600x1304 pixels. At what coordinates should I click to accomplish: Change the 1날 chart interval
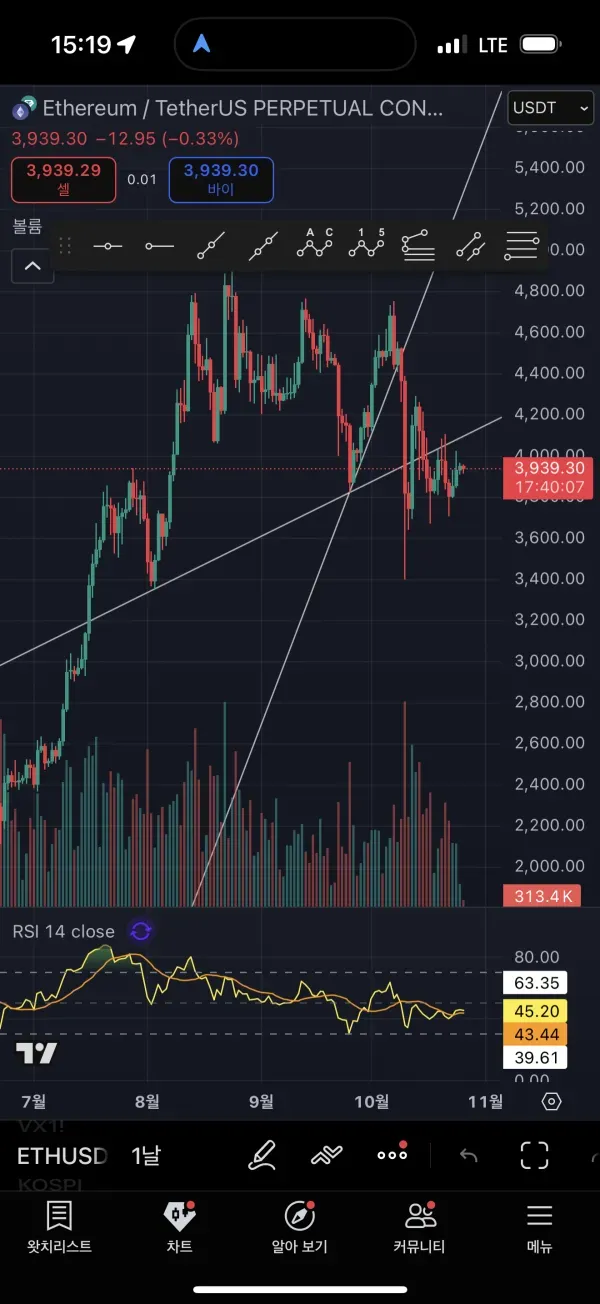(146, 1156)
